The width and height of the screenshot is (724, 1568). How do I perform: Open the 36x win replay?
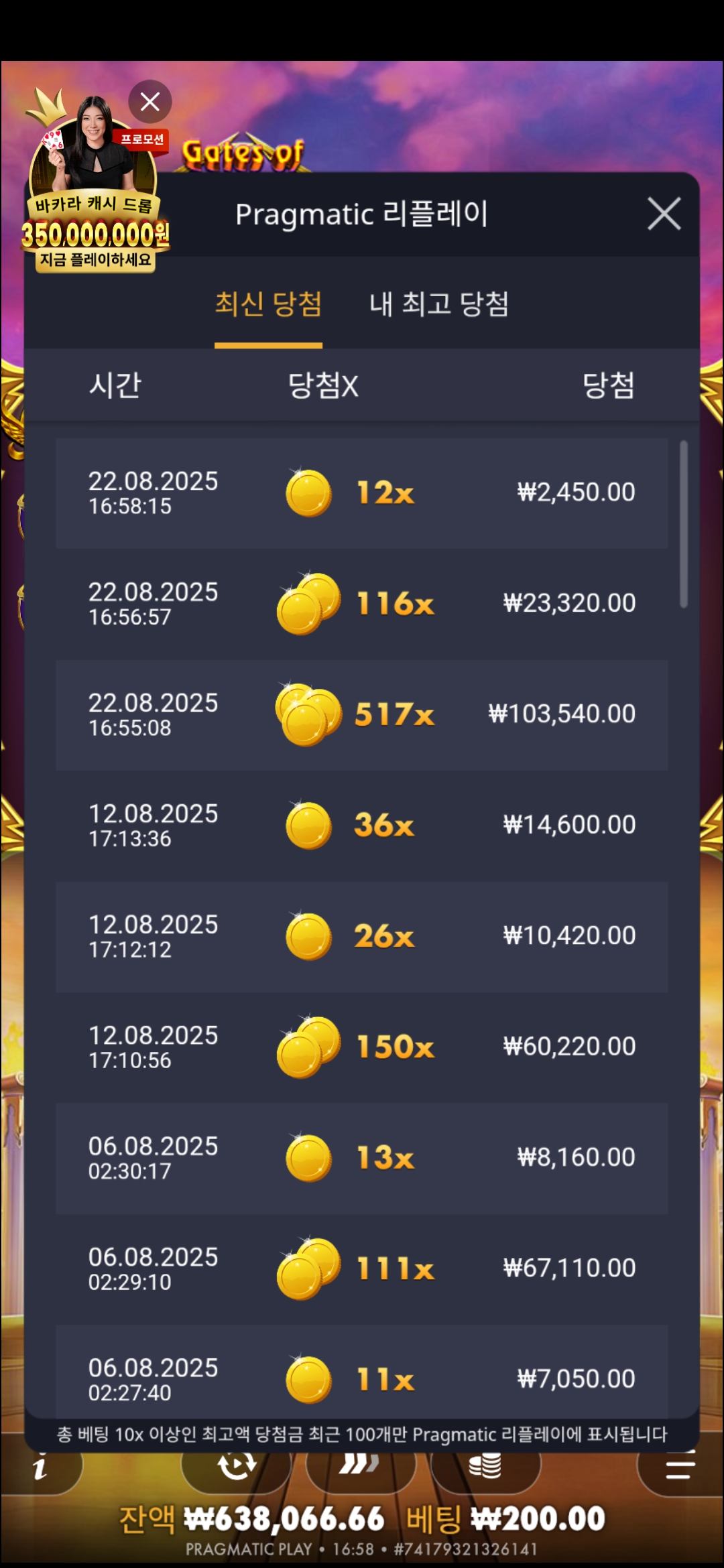click(361, 826)
